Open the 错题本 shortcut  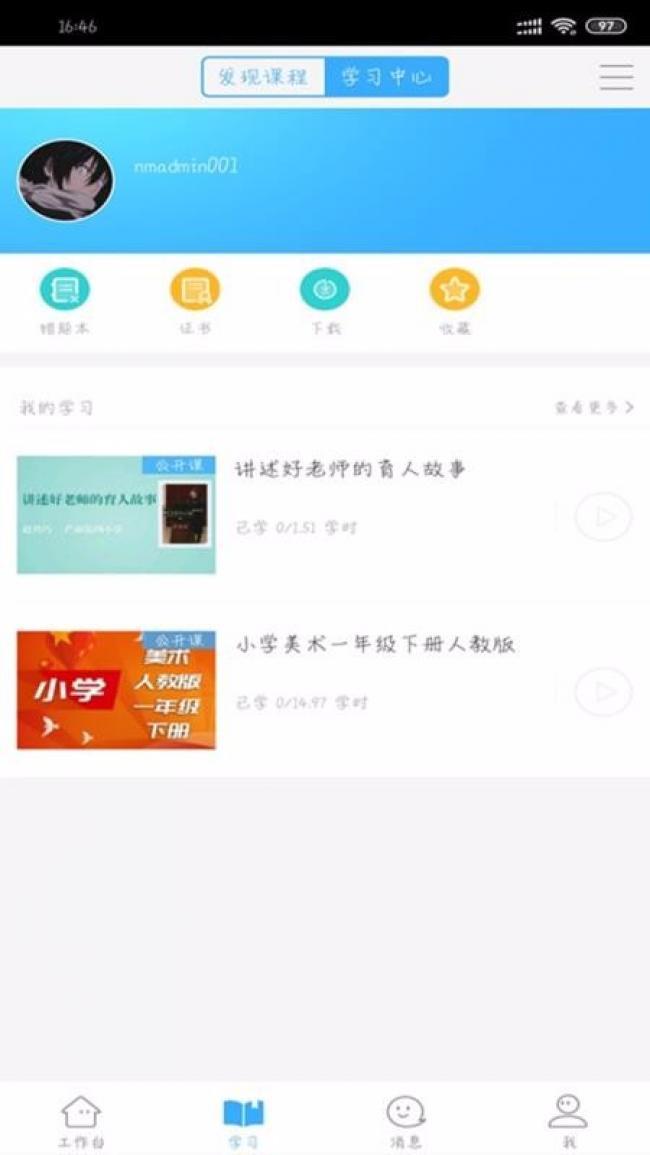click(x=65, y=302)
